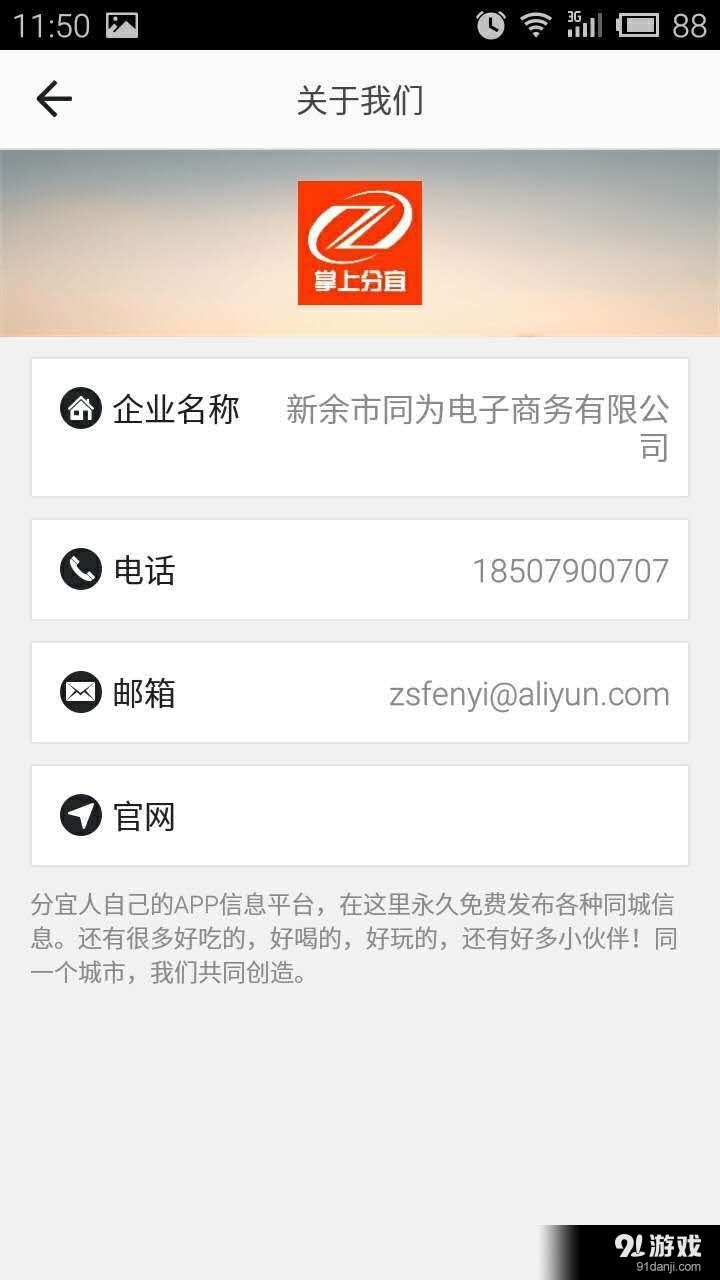Tap the paper plane icon beside 官网
The width and height of the screenshot is (720, 1280).
coord(81,816)
